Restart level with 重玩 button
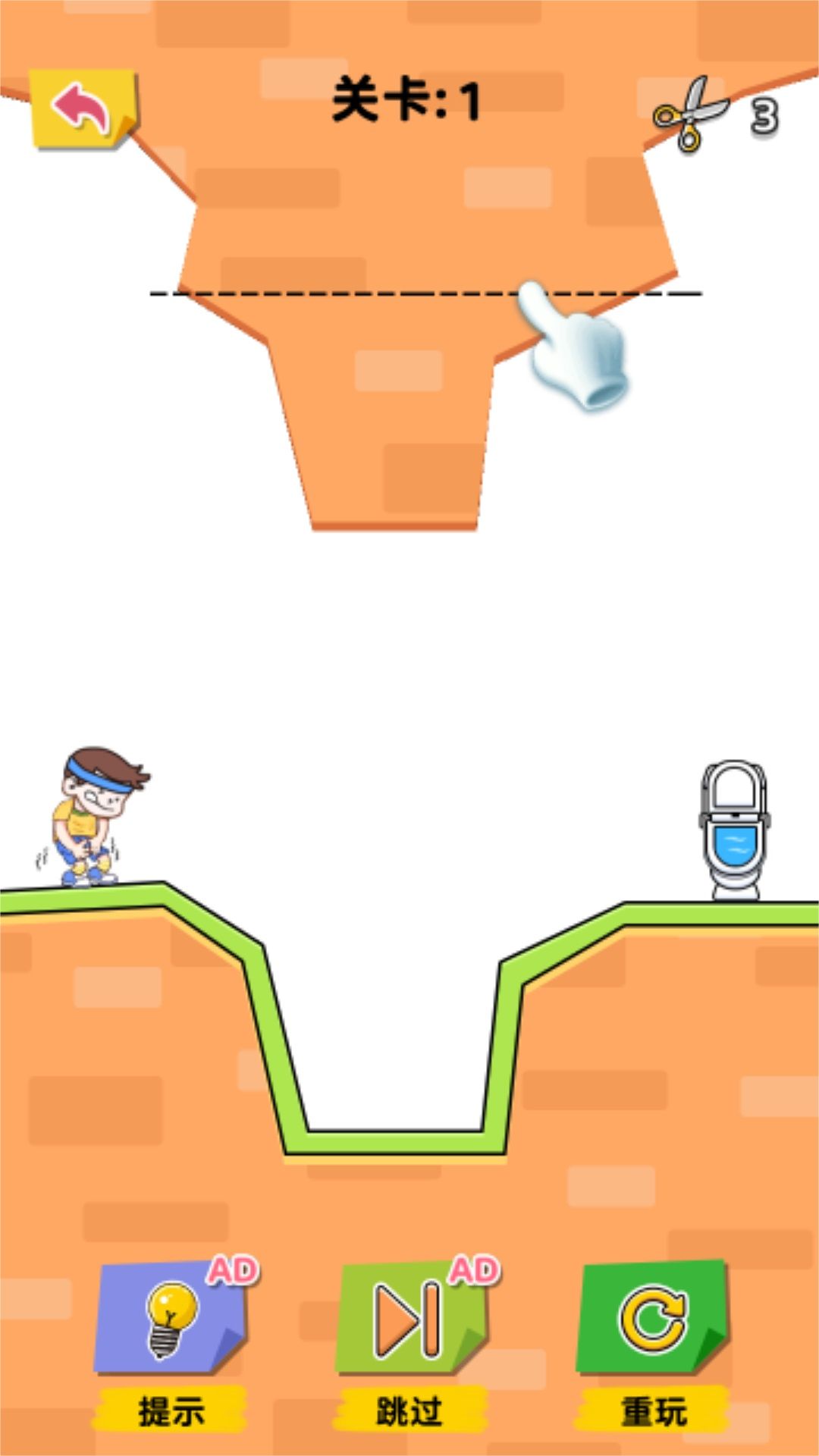The height and width of the screenshot is (1456, 819). click(652, 1320)
